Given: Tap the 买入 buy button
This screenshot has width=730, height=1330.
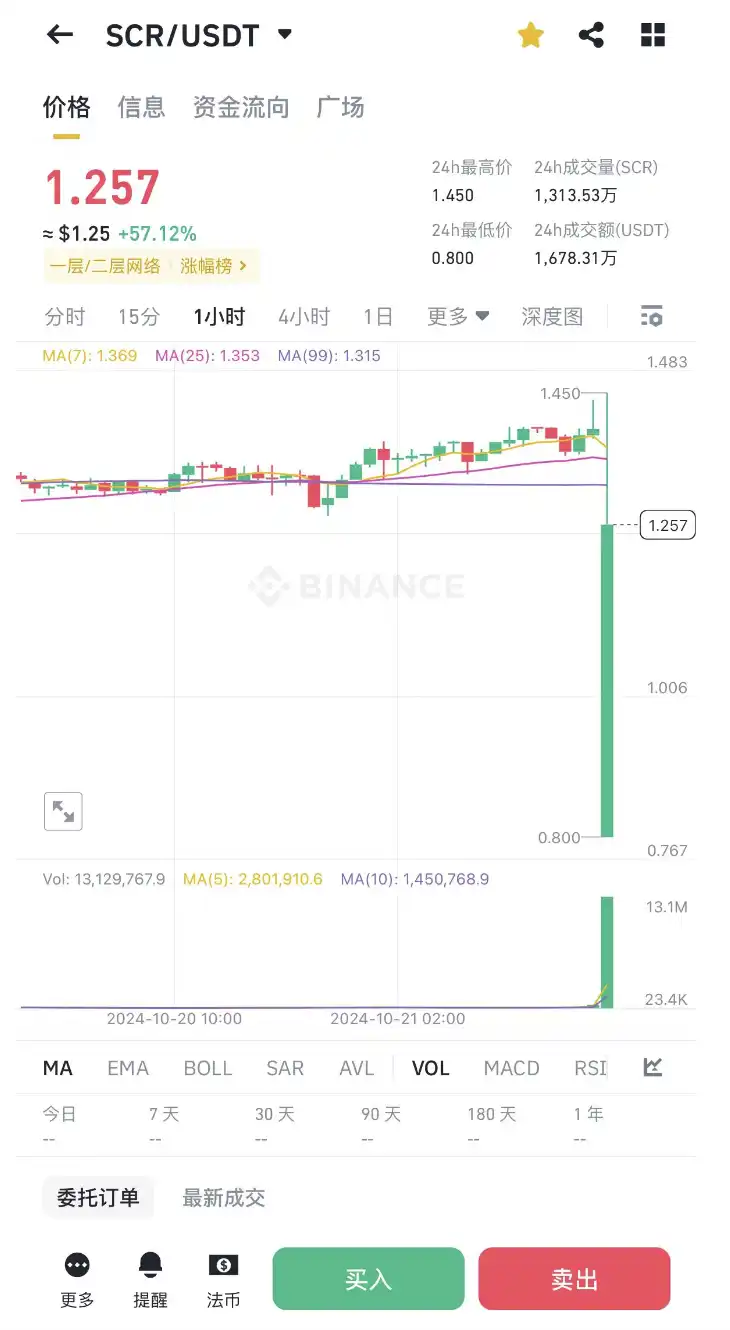Looking at the screenshot, I should 368,1279.
